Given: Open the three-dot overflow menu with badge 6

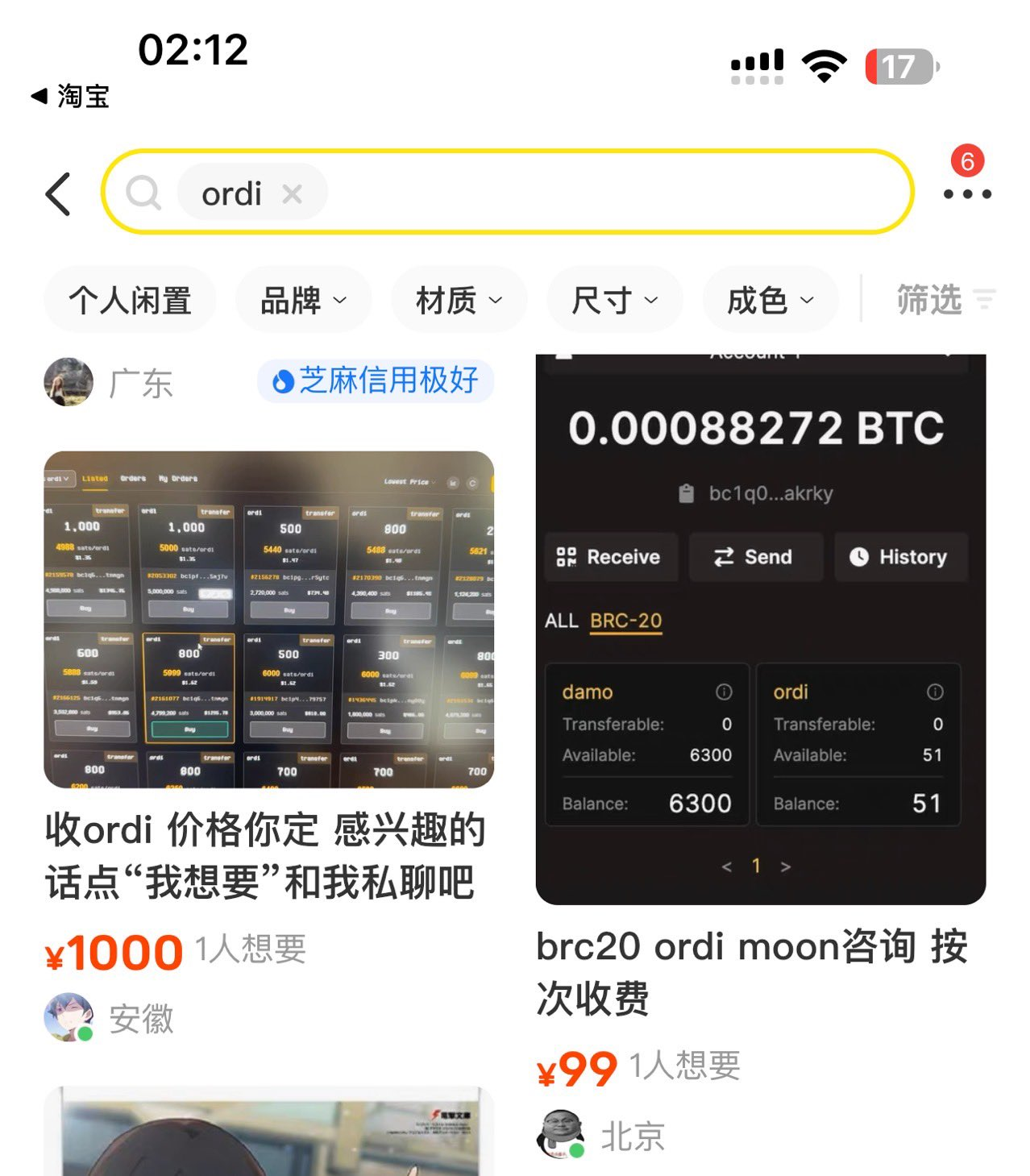Looking at the screenshot, I should pos(966,193).
